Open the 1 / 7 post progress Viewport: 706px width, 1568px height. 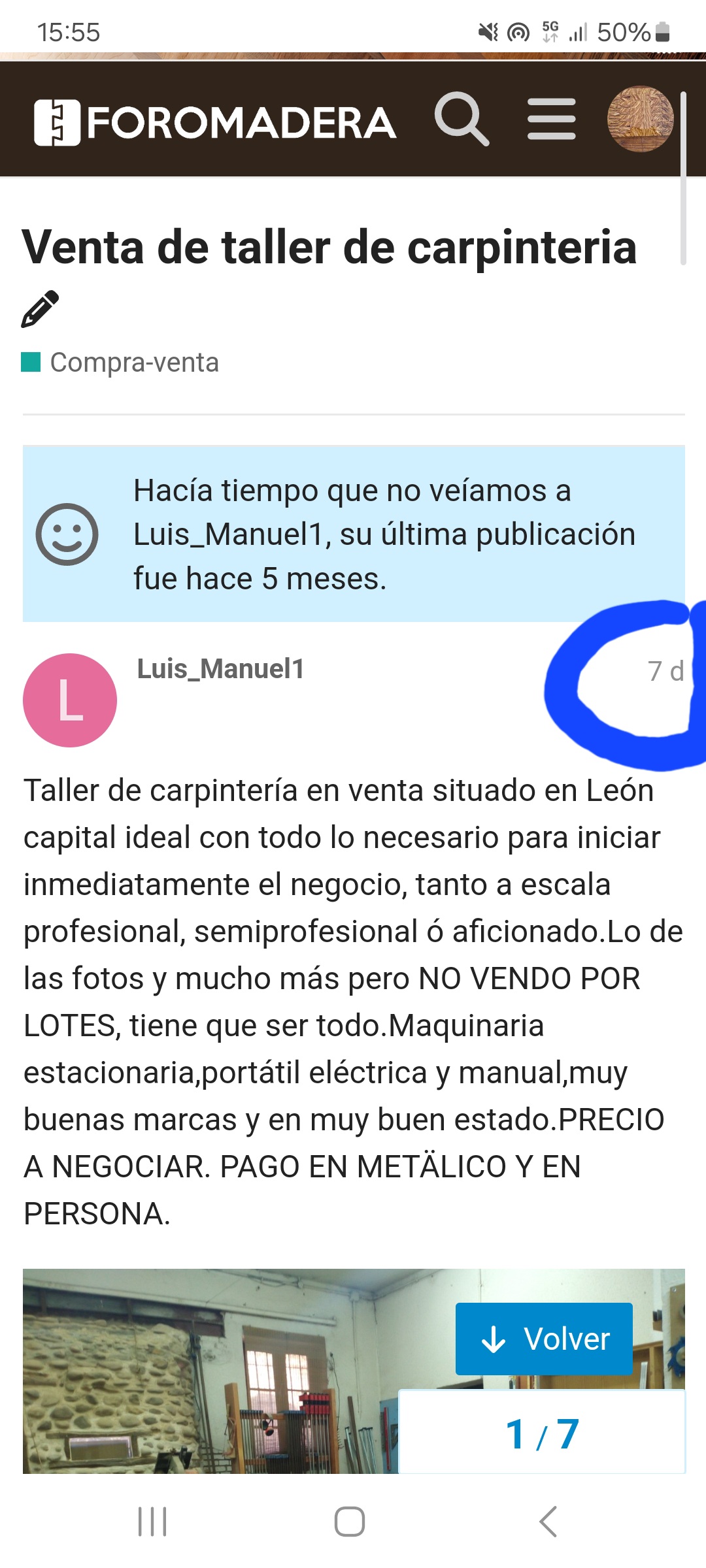coord(542,1433)
